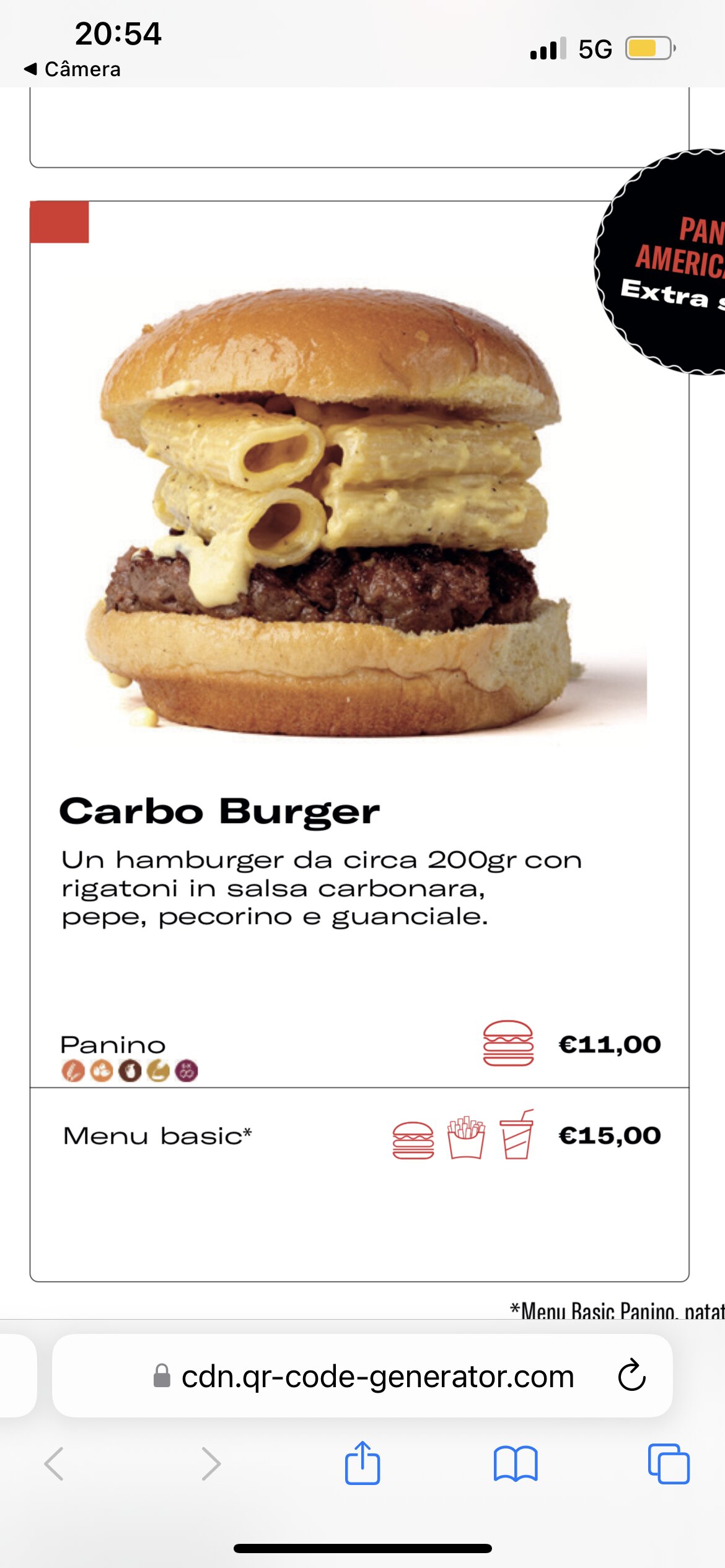Open the bookmarks list
Viewport: 725px width, 1568px height.
pos(516,1464)
